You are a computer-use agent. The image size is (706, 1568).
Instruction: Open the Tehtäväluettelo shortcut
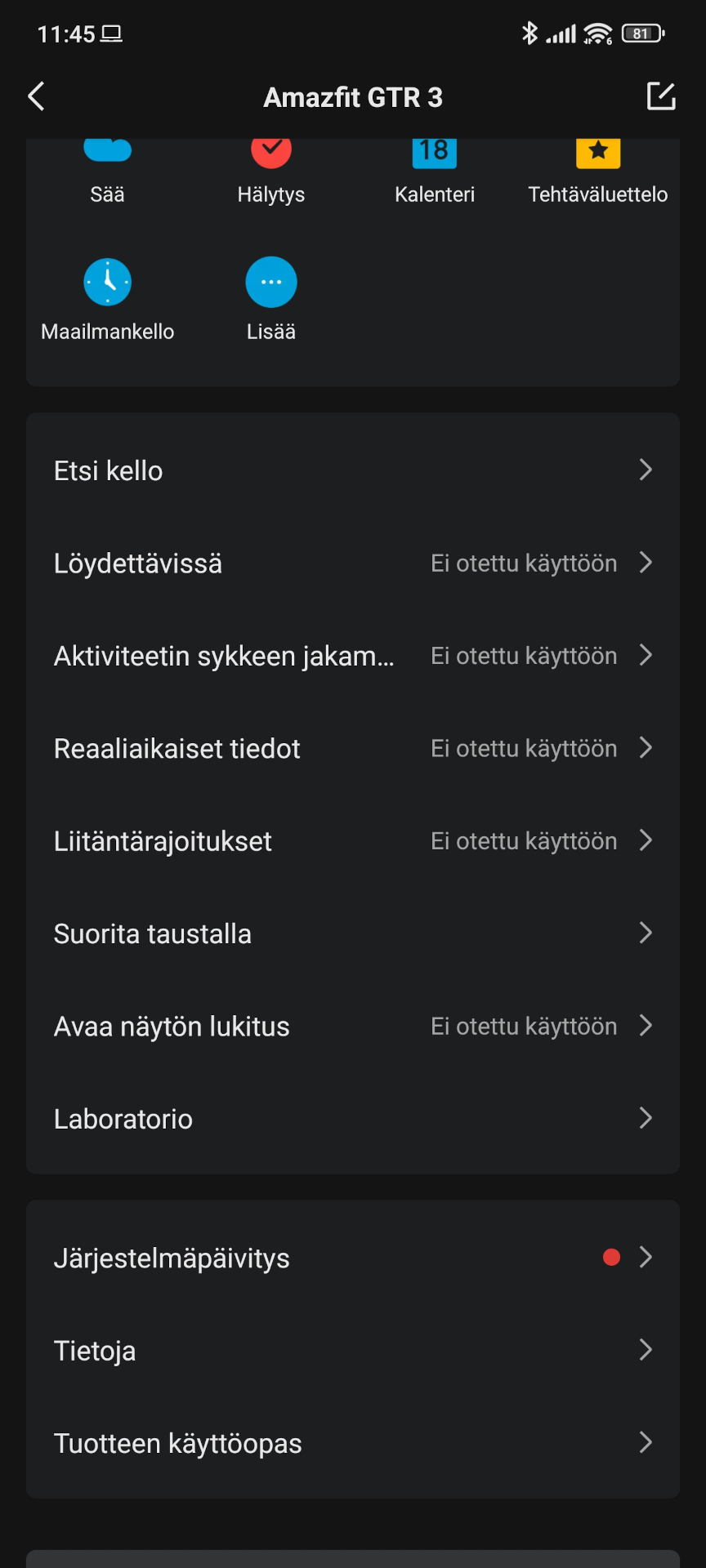tap(598, 171)
